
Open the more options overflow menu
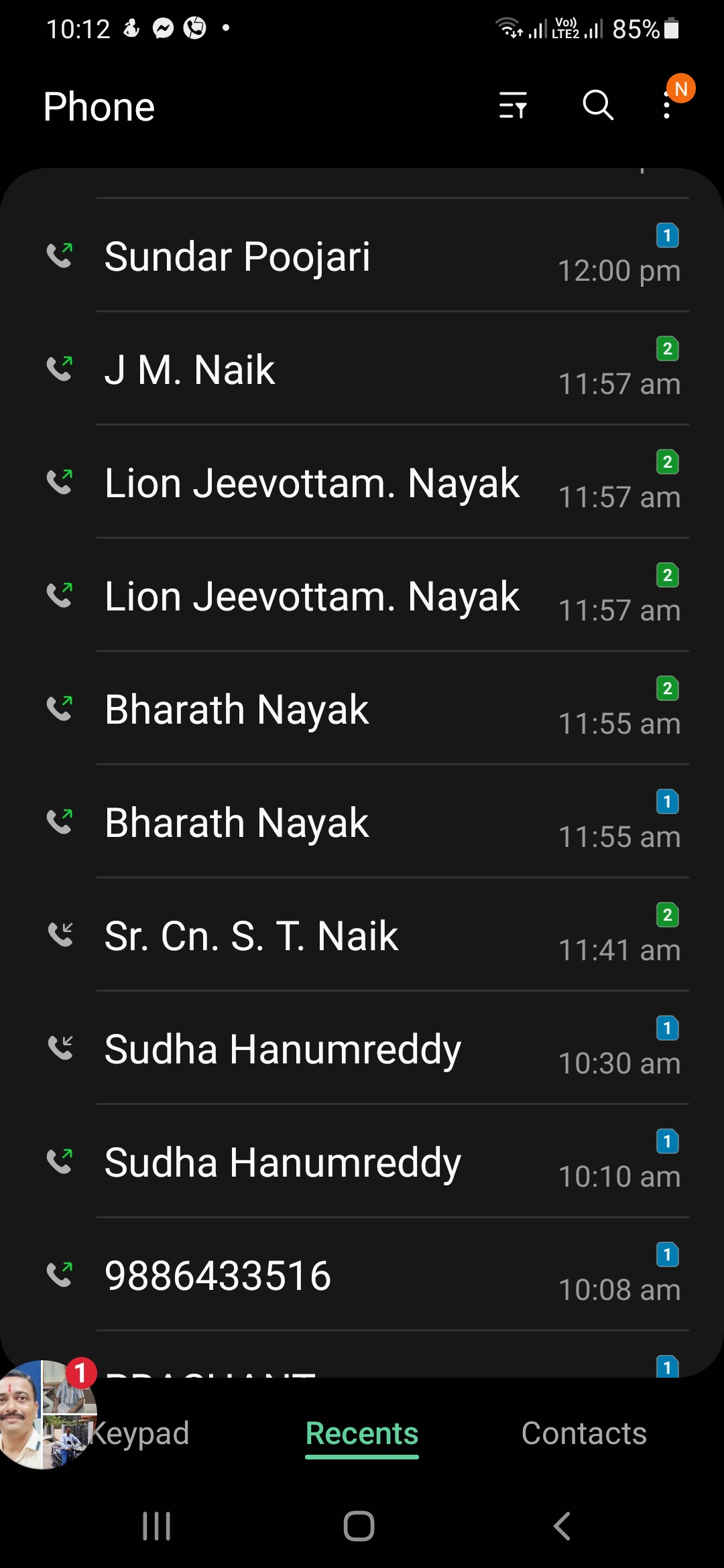coord(666,106)
